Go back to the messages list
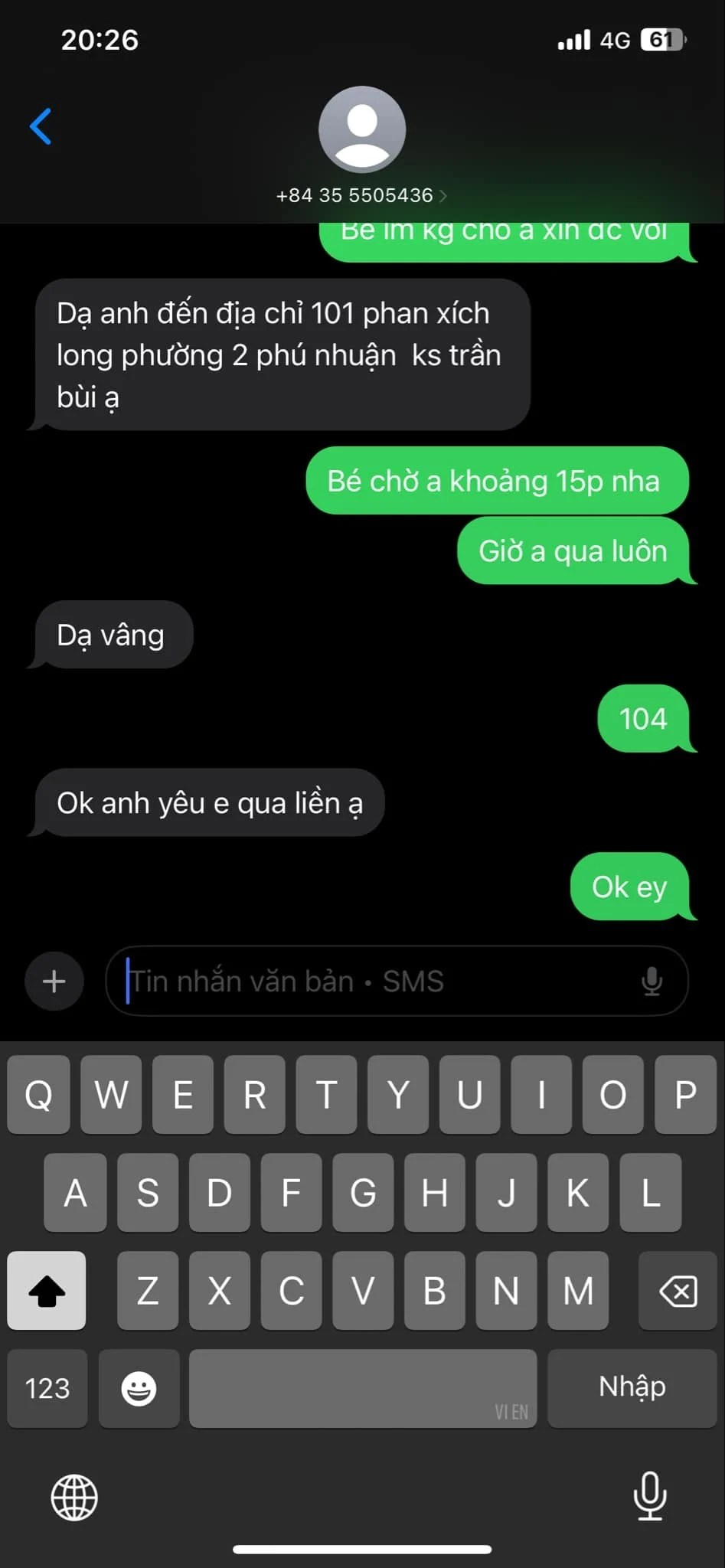The width and height of the screenshot is (725, 1568). tap(41, 126)
